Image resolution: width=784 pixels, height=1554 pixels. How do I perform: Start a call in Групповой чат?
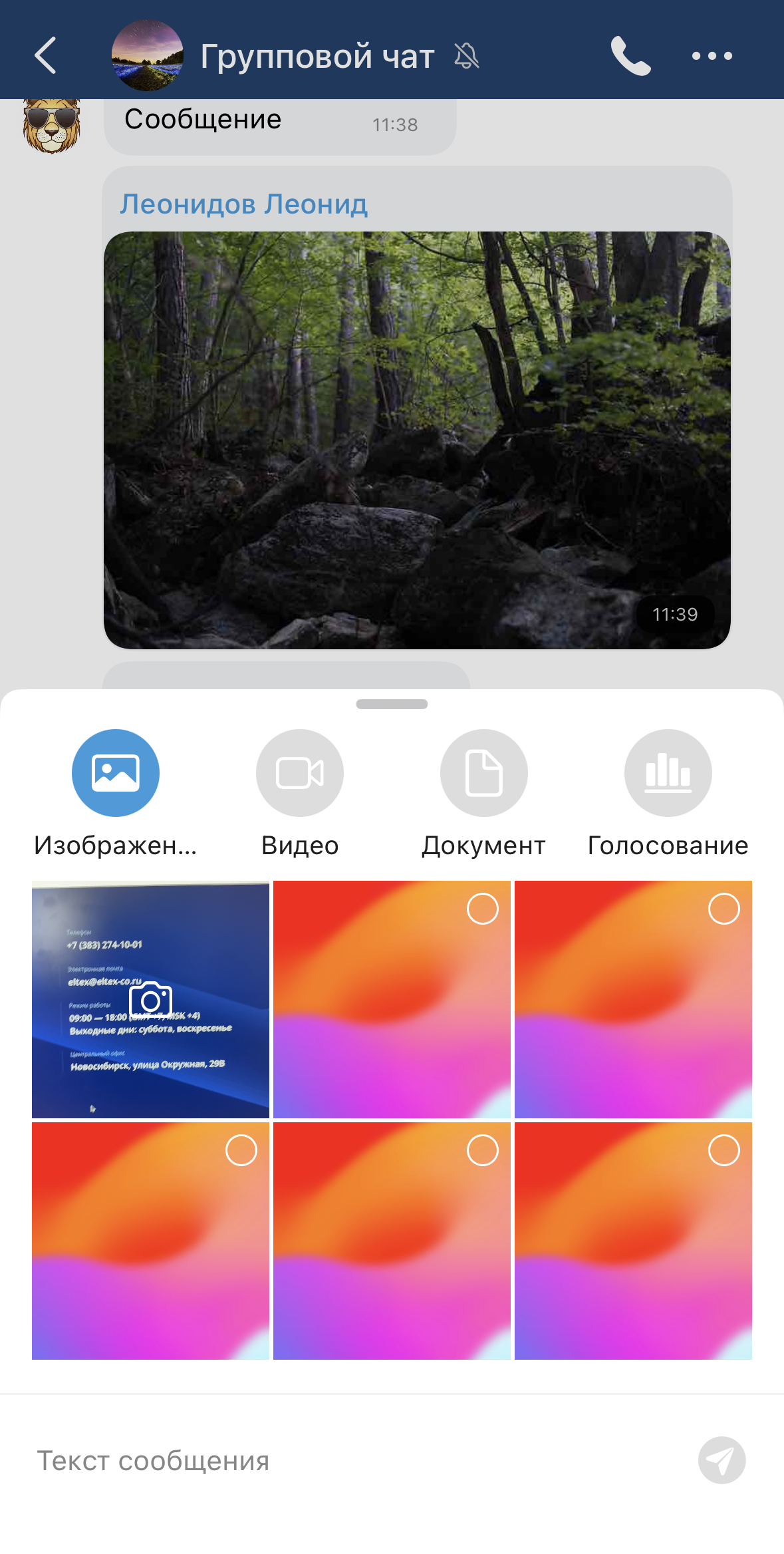point(630,56)
